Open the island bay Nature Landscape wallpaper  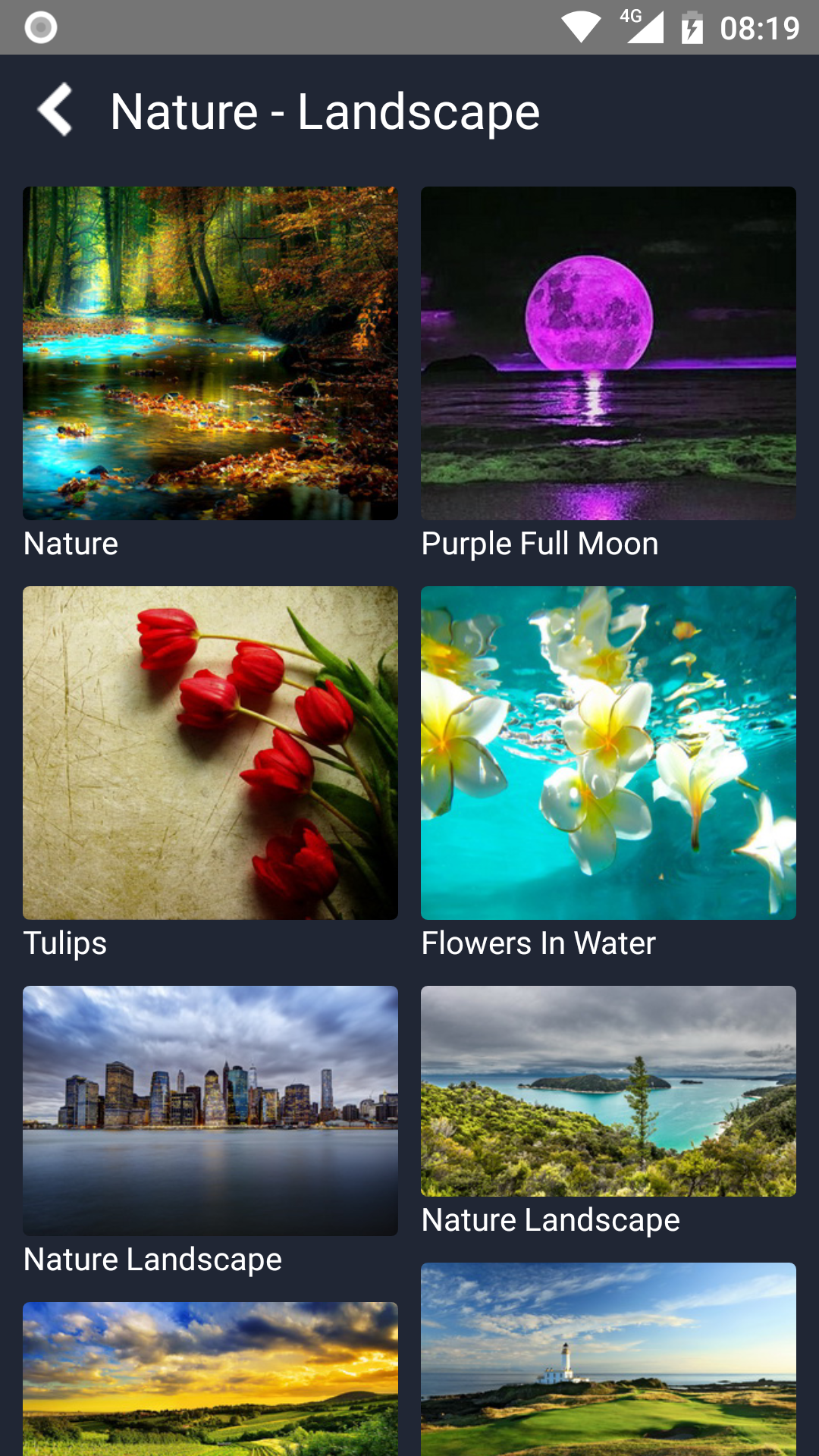608,1090
